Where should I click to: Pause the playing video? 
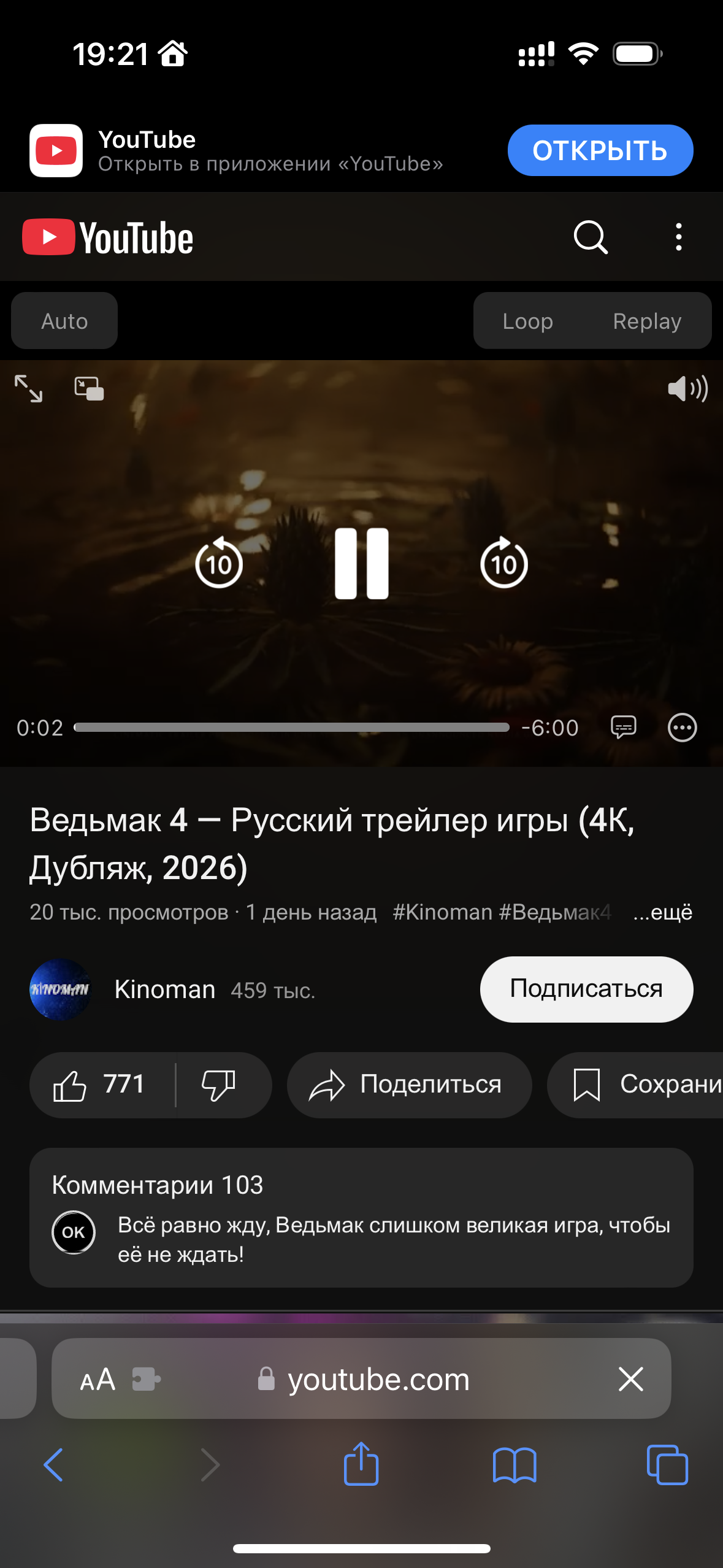(x=361, y=563)
